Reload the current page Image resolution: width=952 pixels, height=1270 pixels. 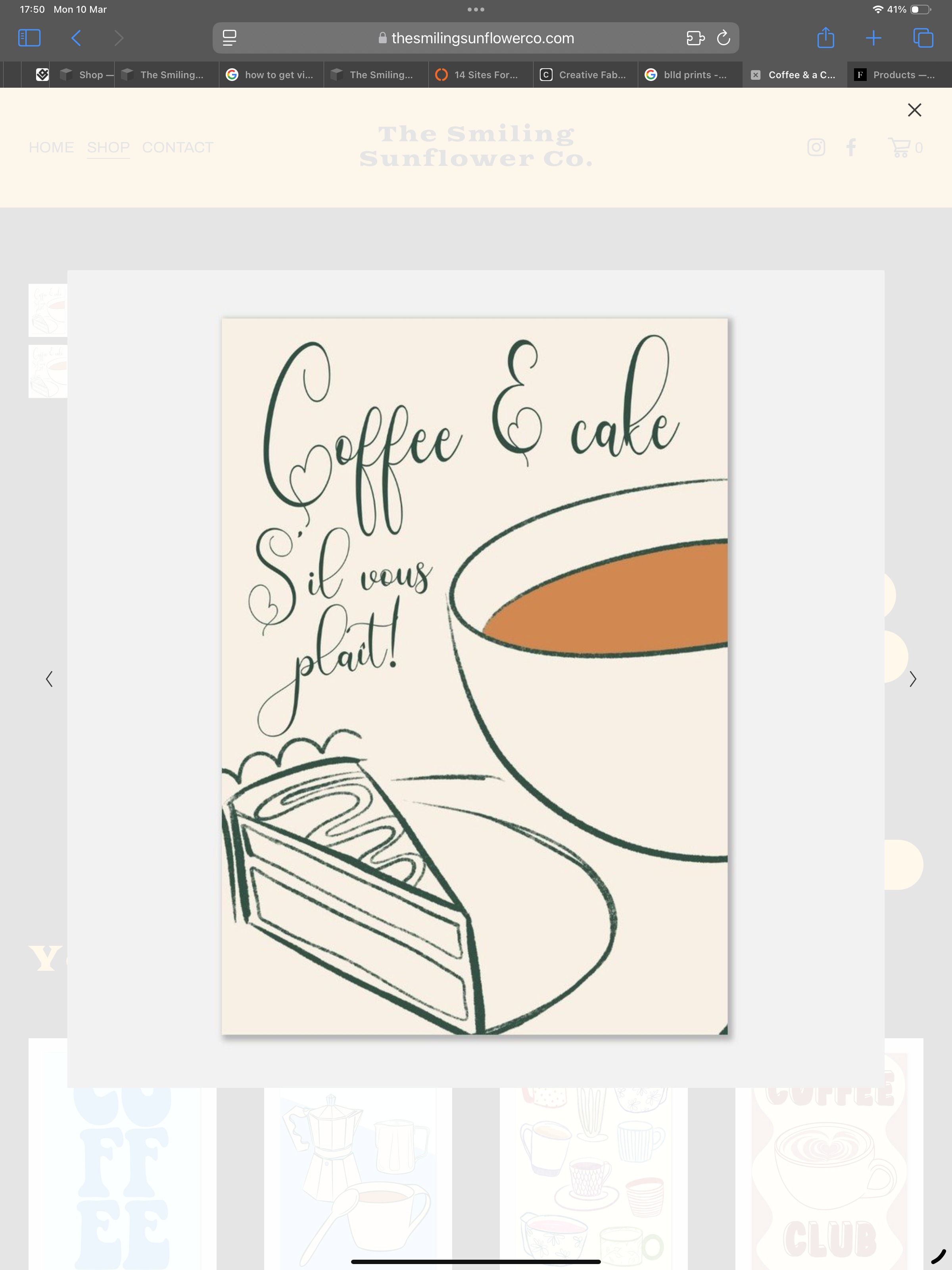click(723, 38)
